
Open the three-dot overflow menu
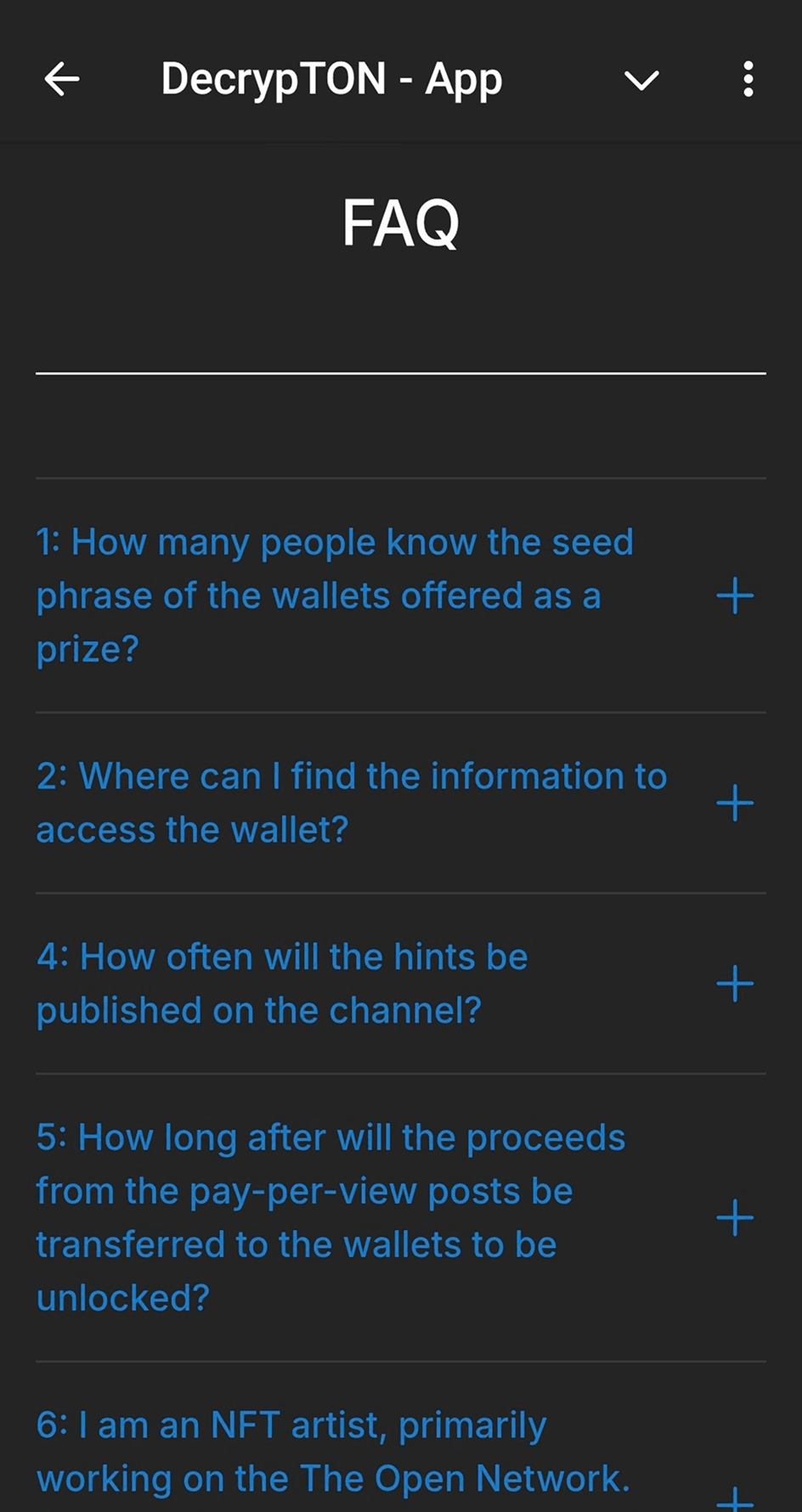point(748,79)
